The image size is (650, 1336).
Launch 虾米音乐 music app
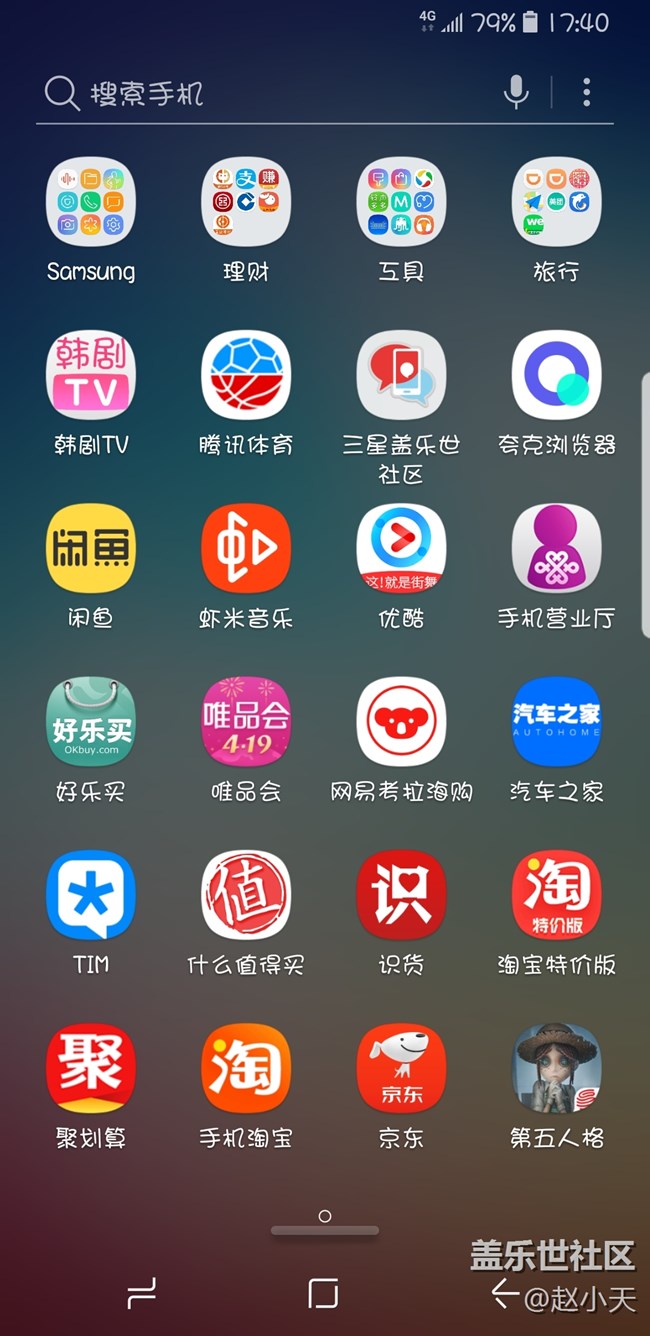pos(246,549)
